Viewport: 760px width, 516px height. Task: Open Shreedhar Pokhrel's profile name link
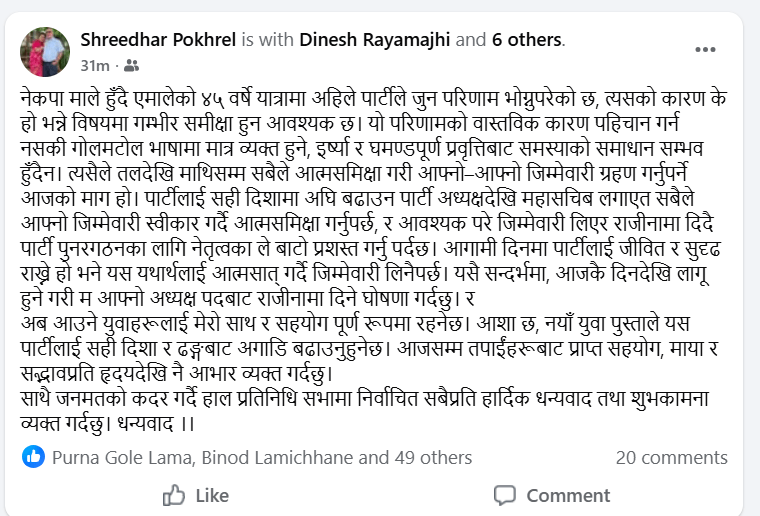(159, 41)
